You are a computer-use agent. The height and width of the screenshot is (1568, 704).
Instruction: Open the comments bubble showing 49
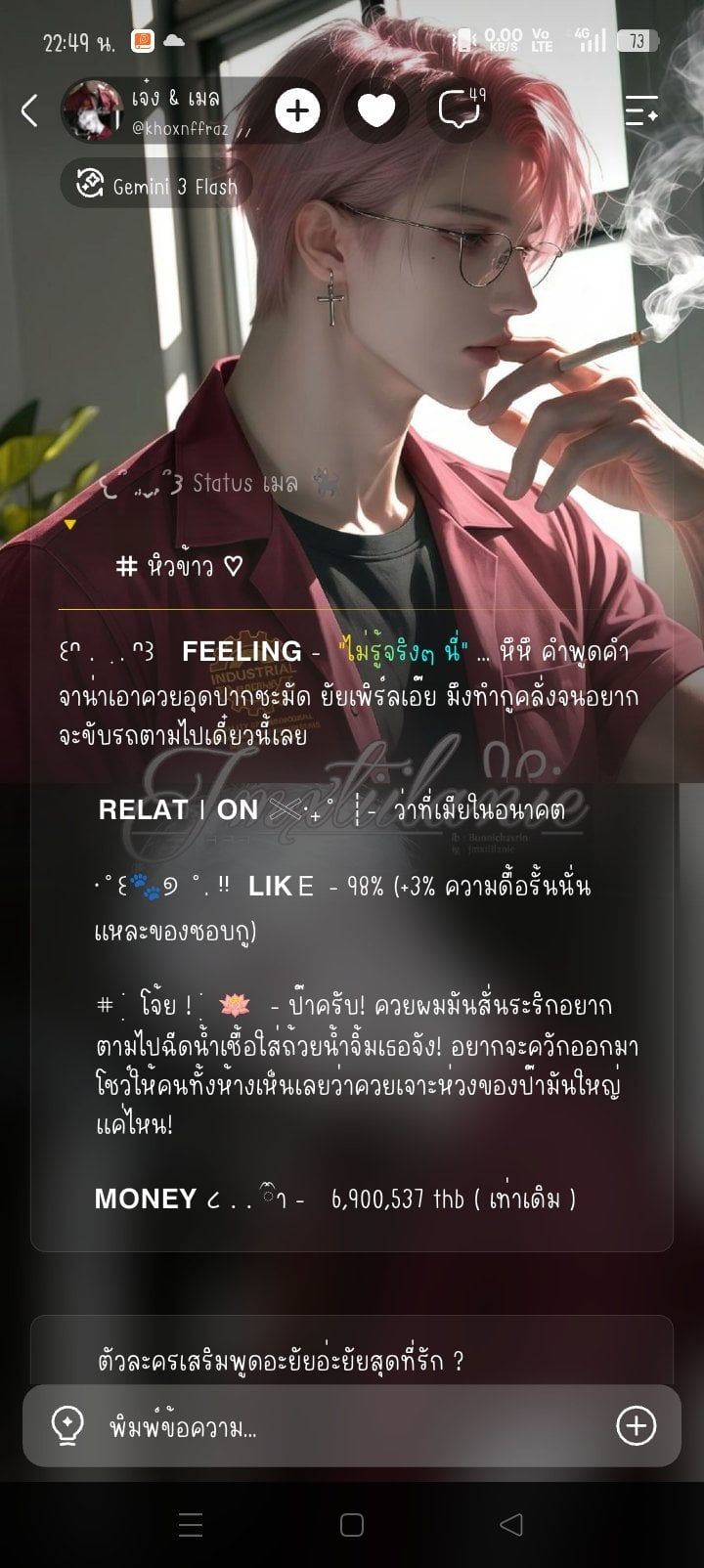point(460,110)
